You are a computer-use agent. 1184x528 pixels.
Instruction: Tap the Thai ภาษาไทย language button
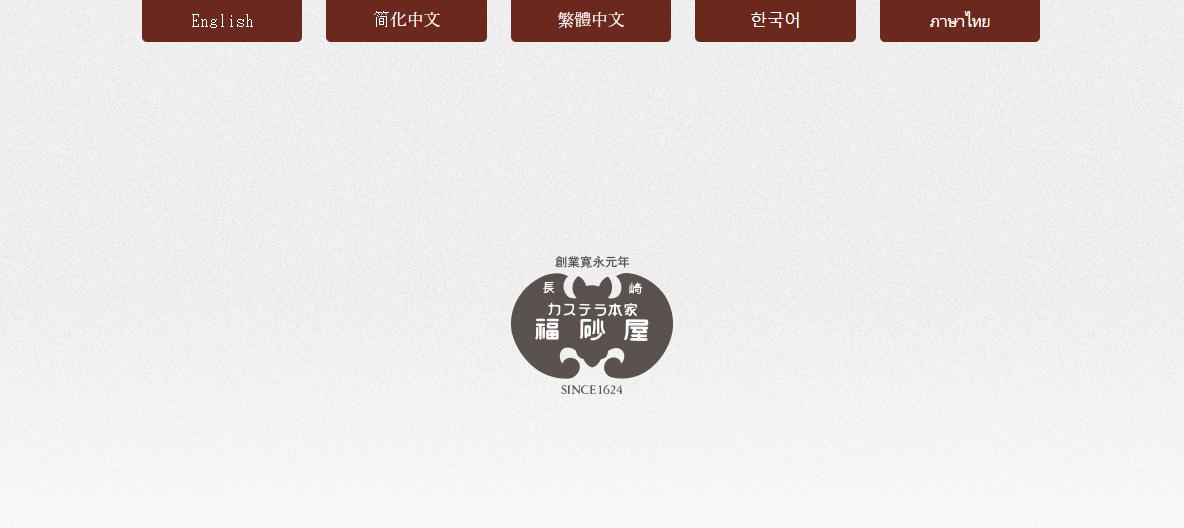point(959,20)
